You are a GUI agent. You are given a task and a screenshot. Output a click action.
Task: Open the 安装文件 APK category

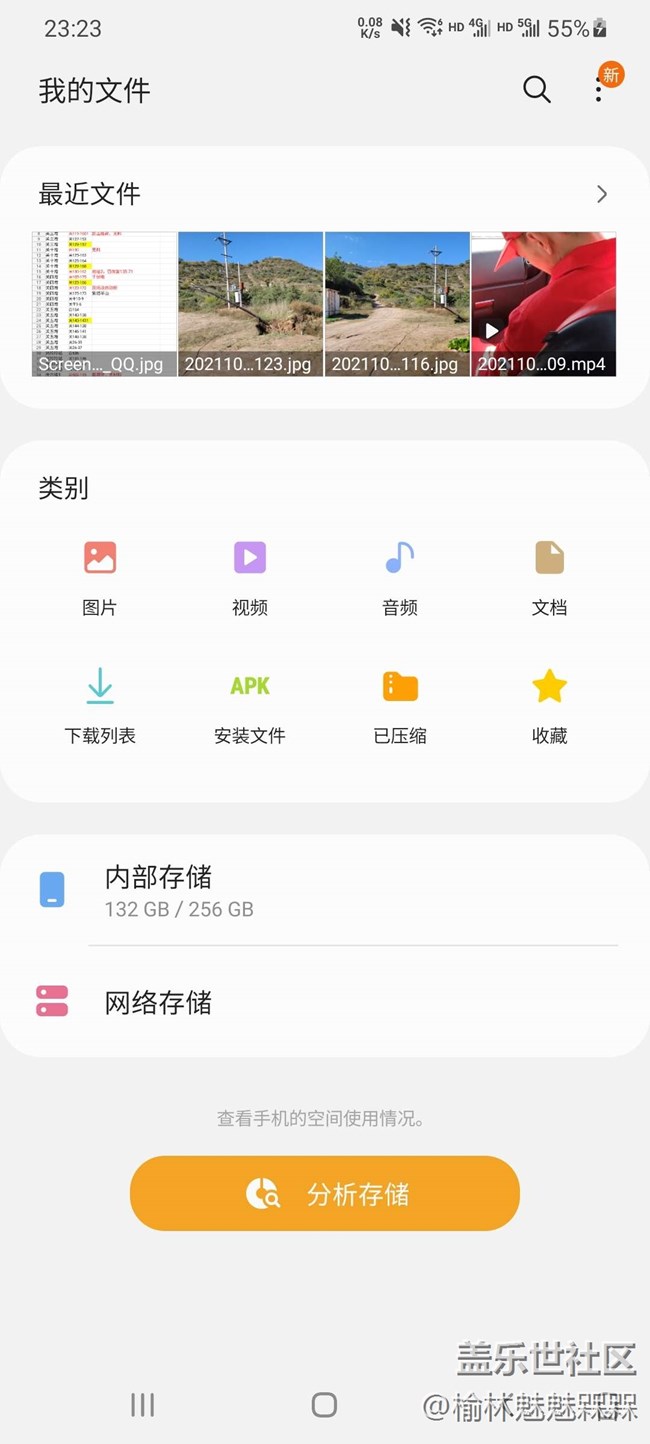250,704
